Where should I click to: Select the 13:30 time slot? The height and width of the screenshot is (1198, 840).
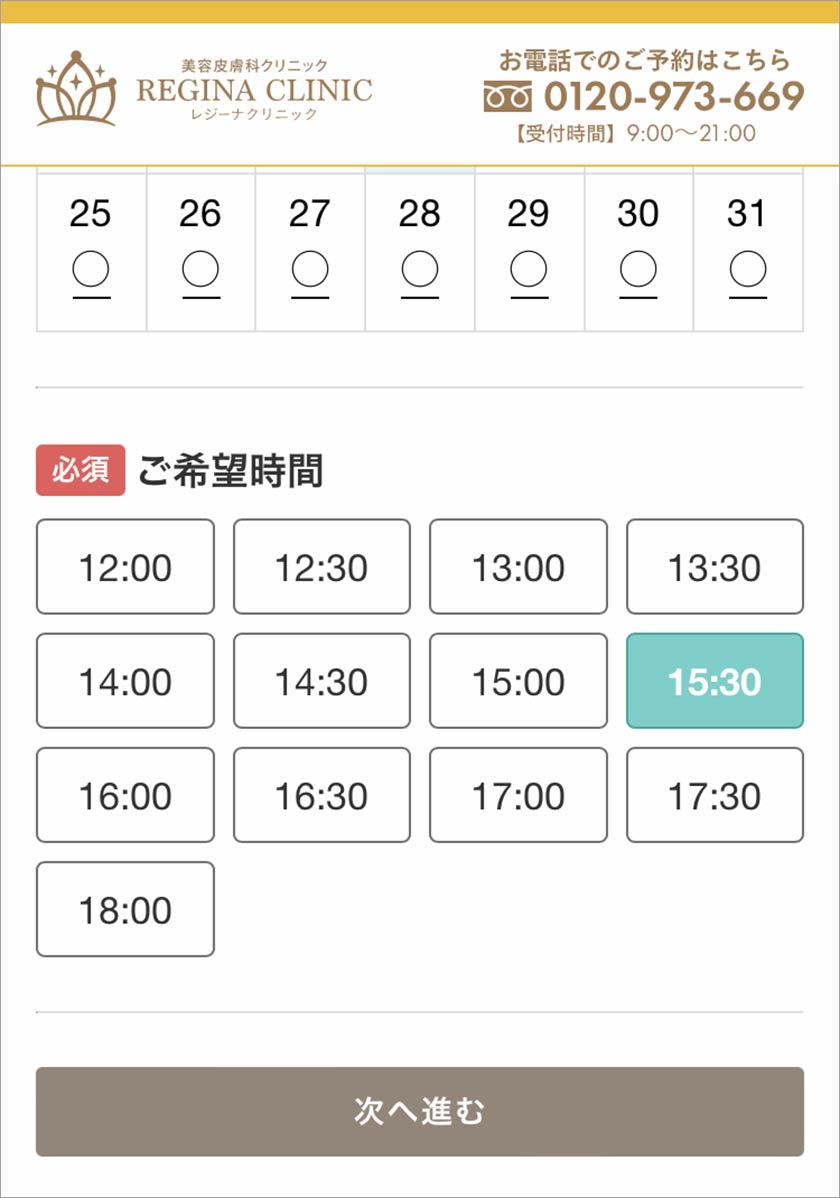tap(715, 567)
